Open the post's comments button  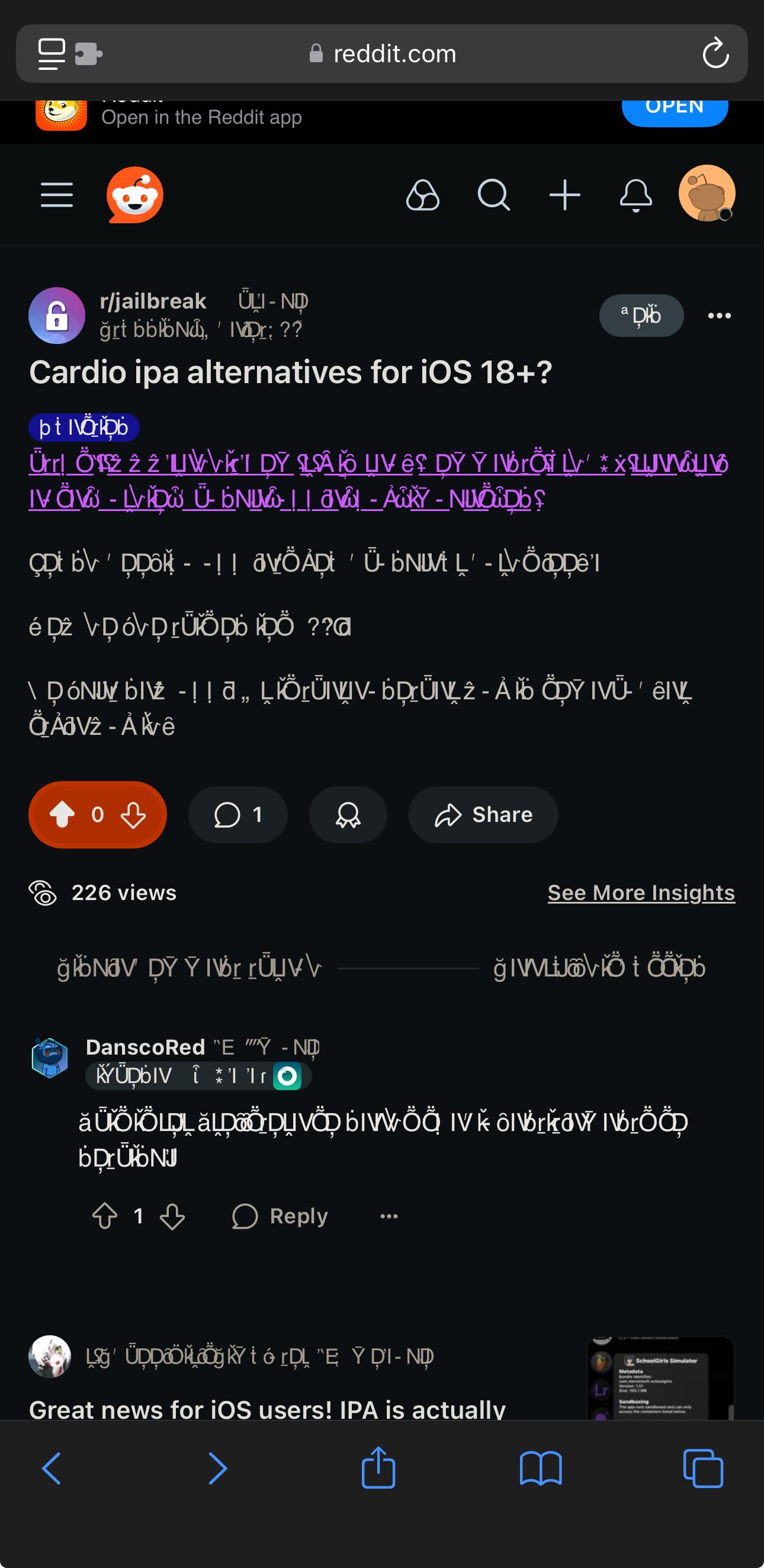point(238,814)
